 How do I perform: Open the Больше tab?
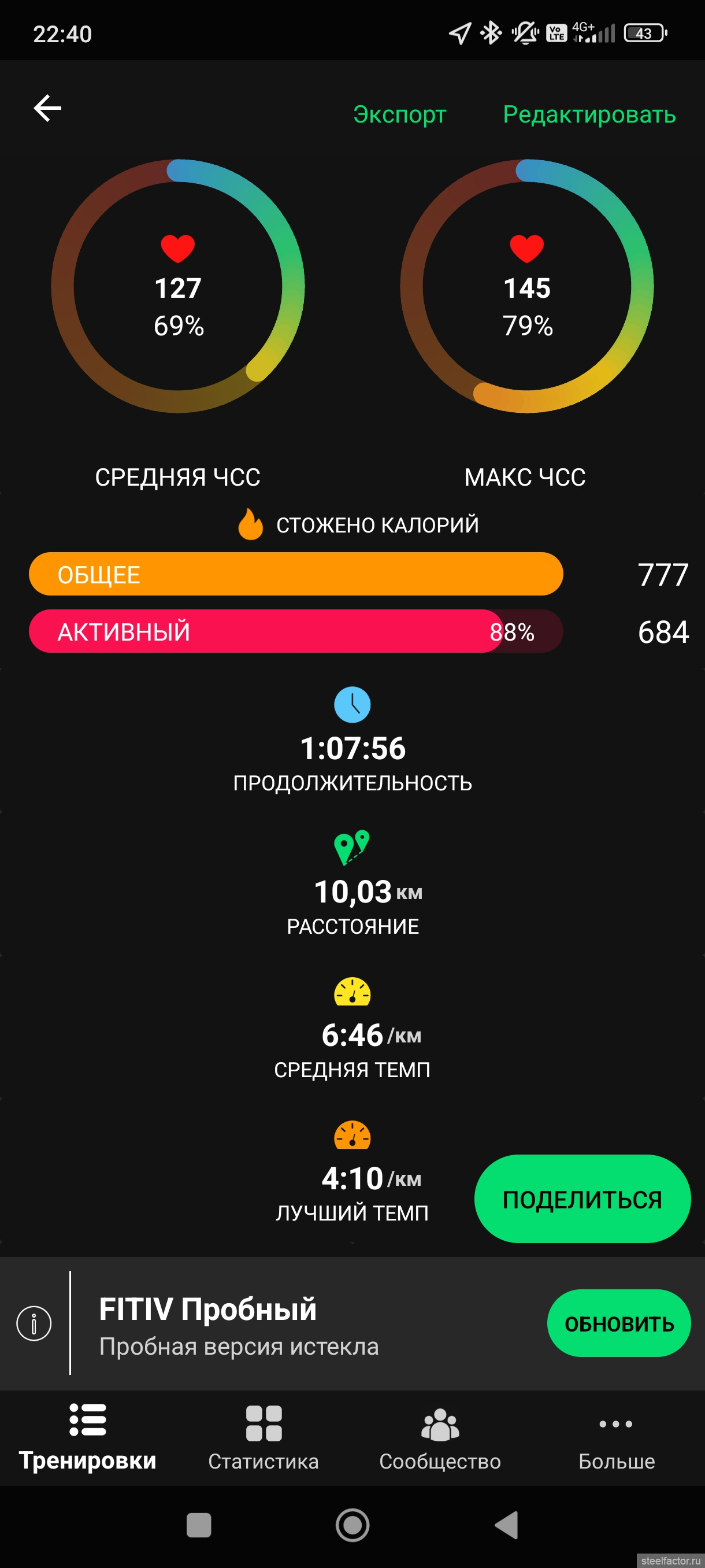(x=616, y=1437)
